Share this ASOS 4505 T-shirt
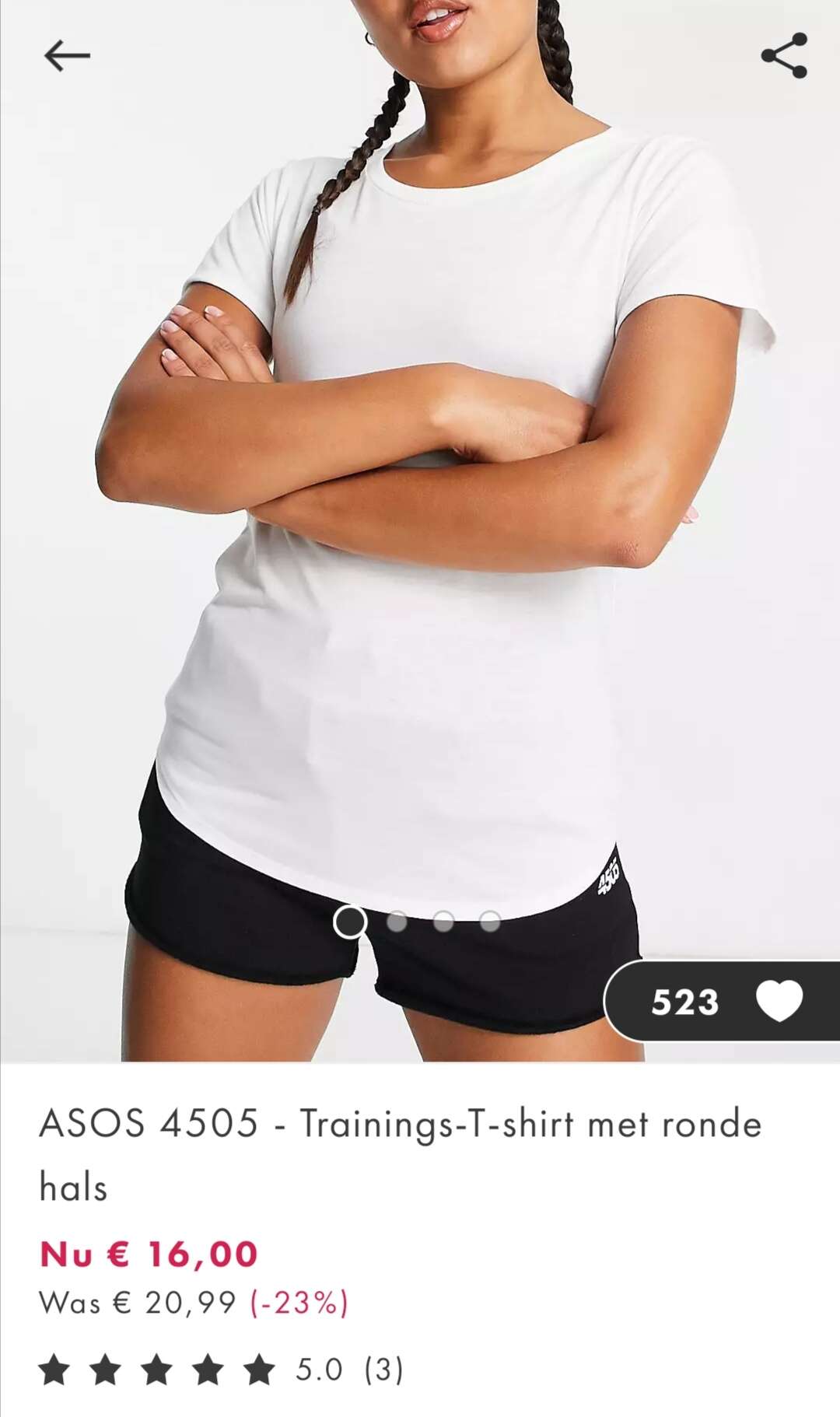This screenshot has width=840, height=1417. (784, 55)
